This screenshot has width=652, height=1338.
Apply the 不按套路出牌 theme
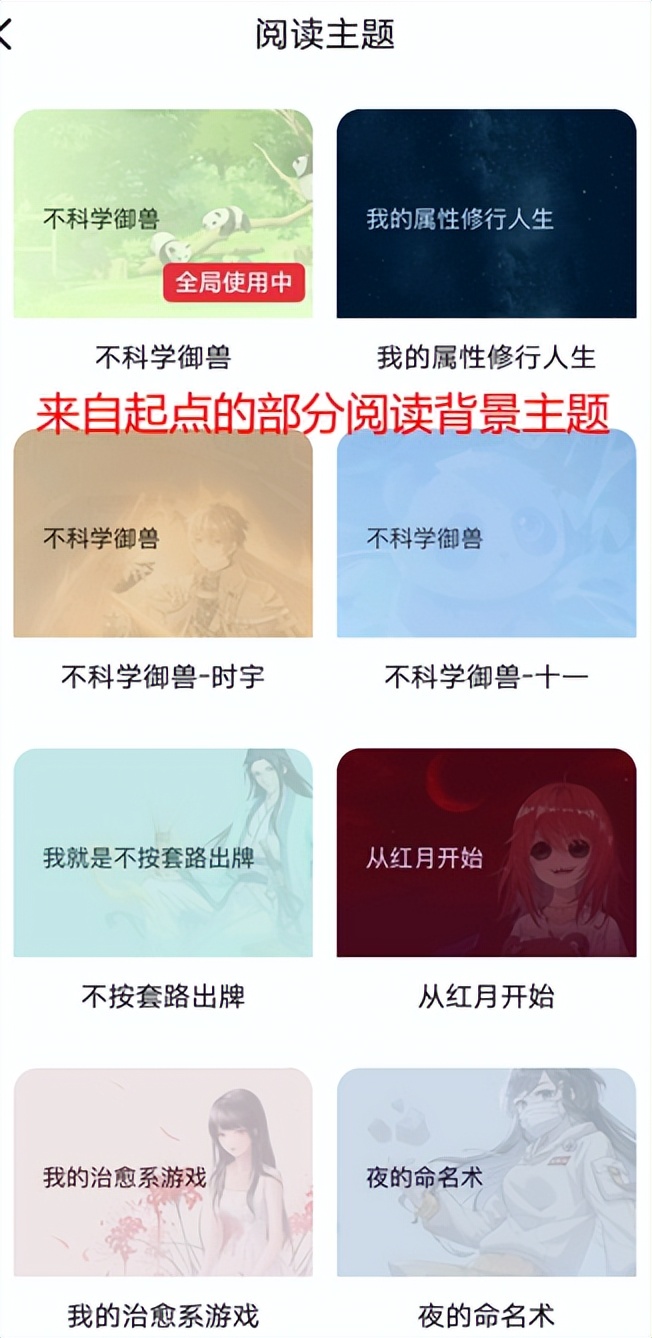point(163,853)
